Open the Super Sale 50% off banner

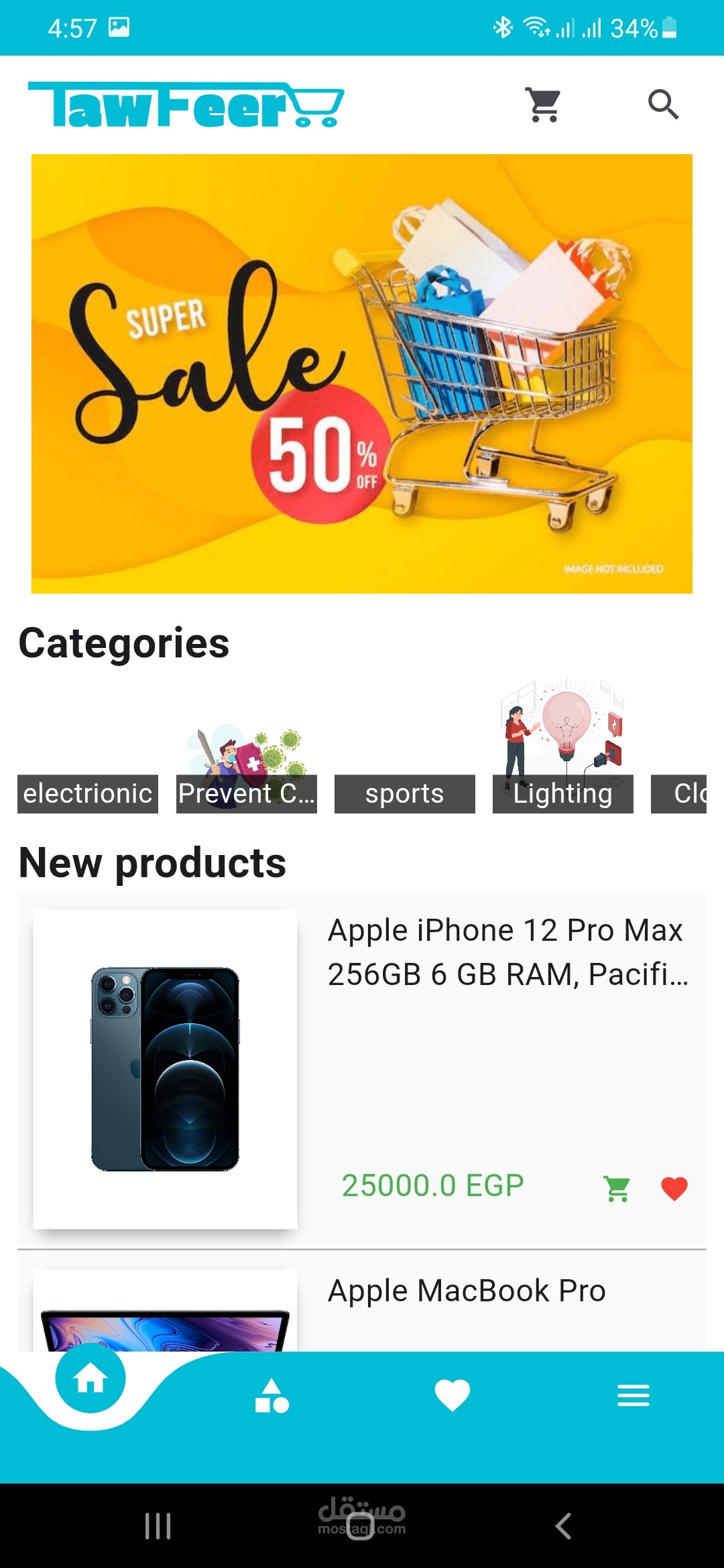tap(362, 373)
